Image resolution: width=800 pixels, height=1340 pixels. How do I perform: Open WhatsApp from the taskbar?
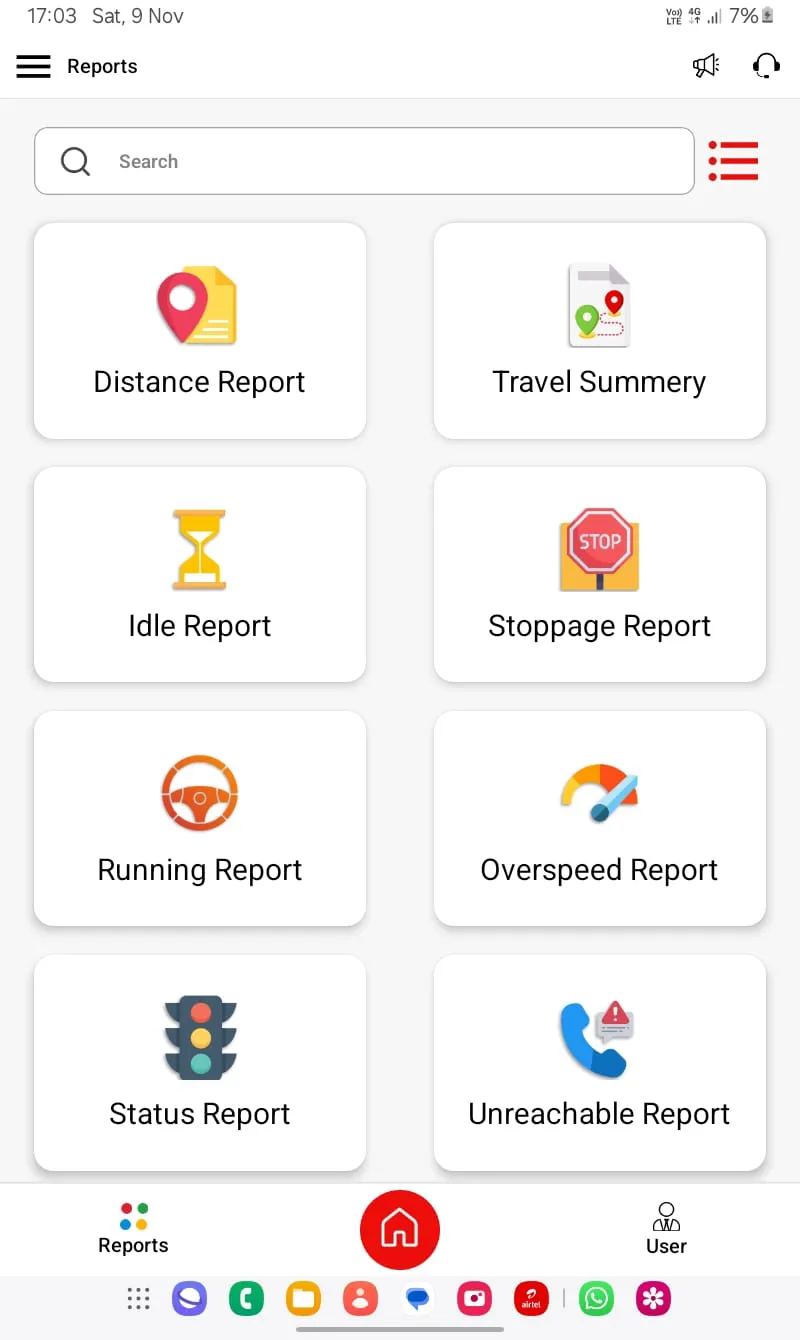pyautogui.click(x=596, y=1298)
